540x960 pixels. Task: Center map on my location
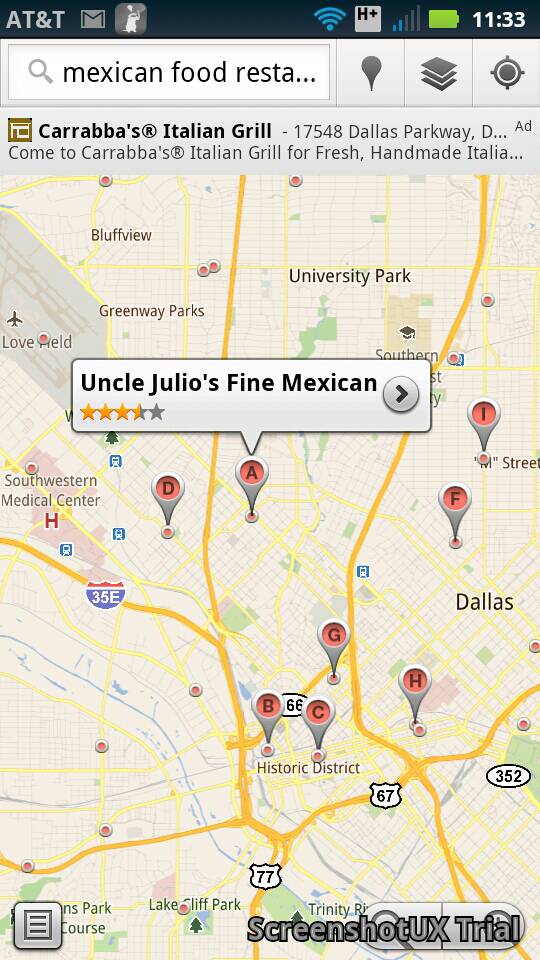click(x=507, y=73)
